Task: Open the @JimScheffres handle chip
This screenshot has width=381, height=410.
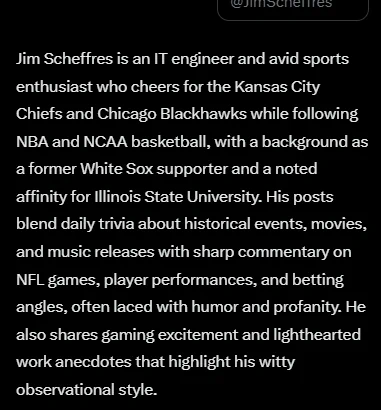Action: 293,9
